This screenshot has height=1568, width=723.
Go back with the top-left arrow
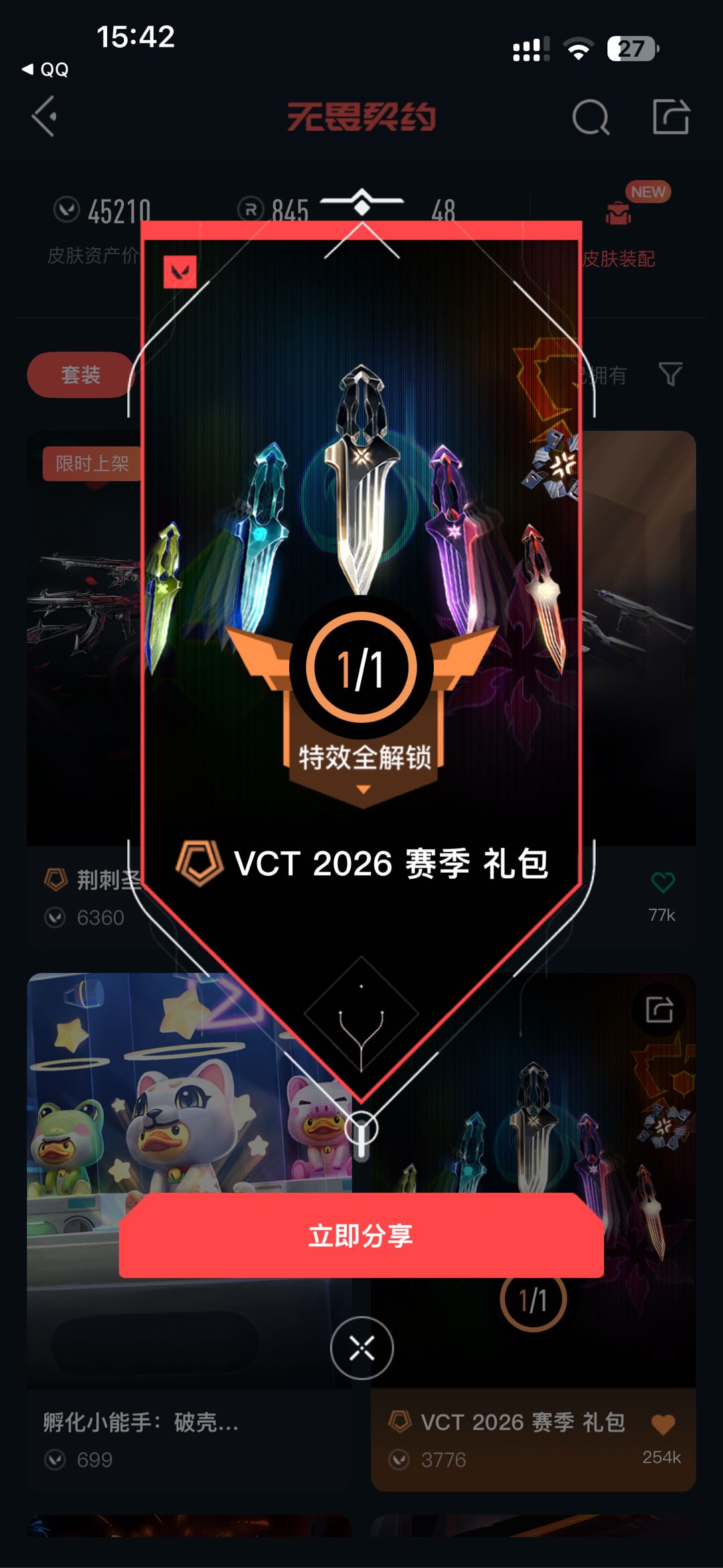point(44,117)
